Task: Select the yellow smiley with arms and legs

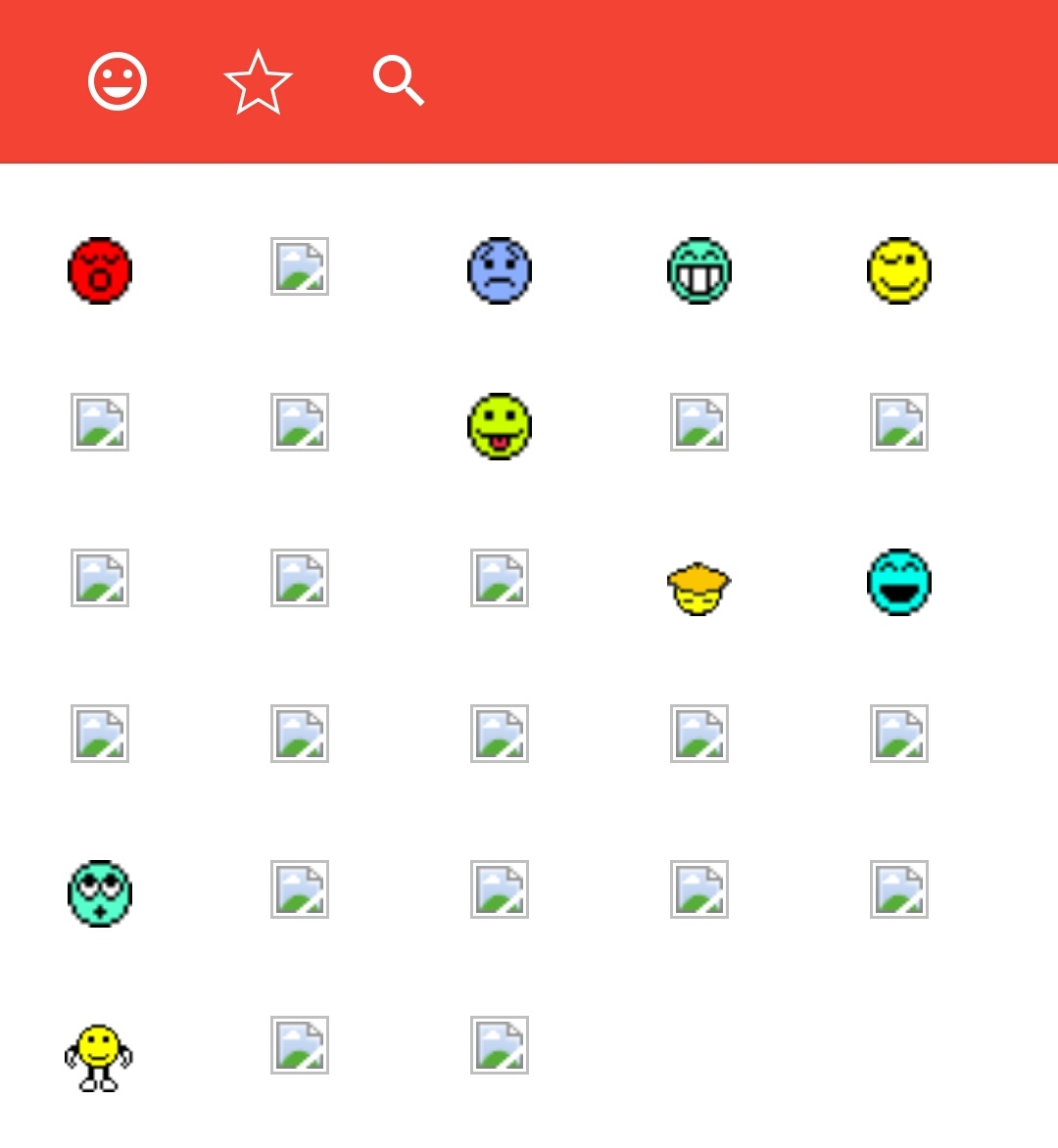Action: click(x=99, y=1058)
